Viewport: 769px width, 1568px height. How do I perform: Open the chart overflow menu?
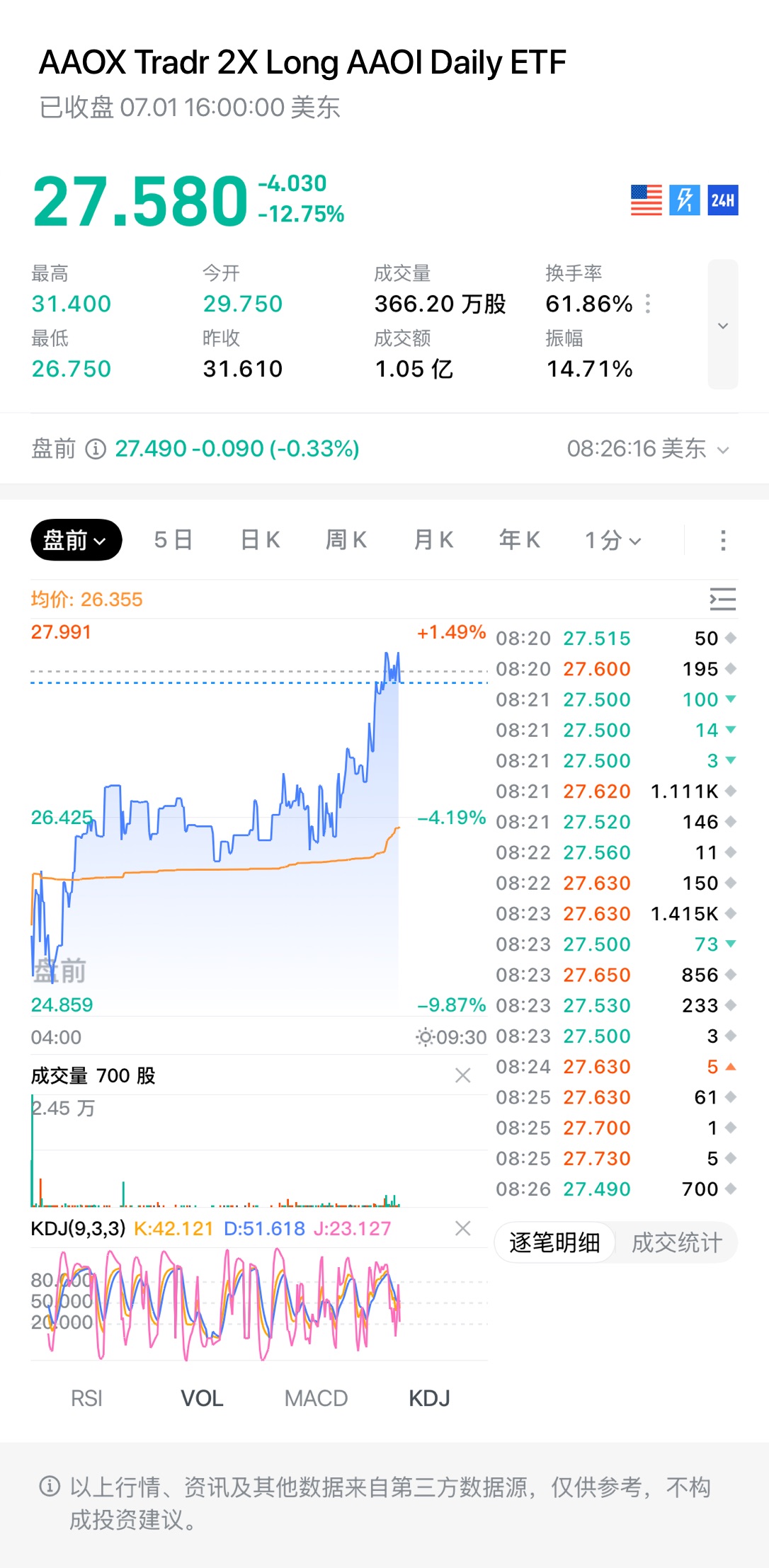(x=723, y=540)
